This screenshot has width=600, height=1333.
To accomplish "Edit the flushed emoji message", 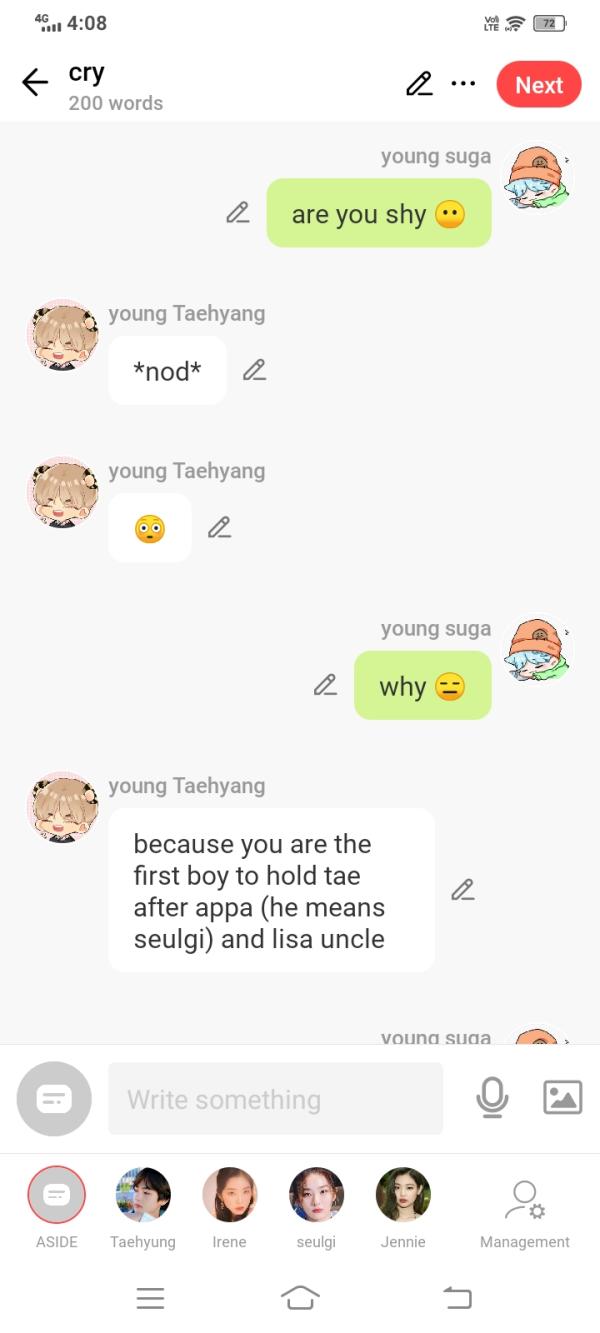I will tap(220, 527).
